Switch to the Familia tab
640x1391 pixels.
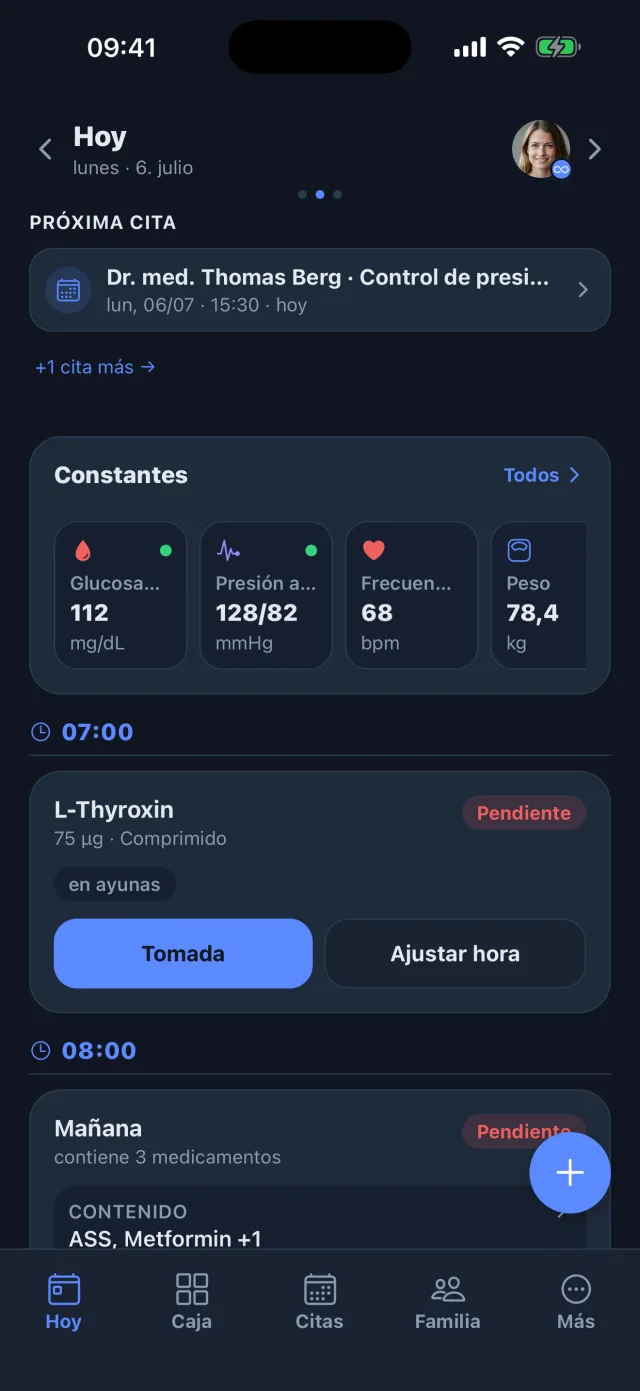point(448,1301)
